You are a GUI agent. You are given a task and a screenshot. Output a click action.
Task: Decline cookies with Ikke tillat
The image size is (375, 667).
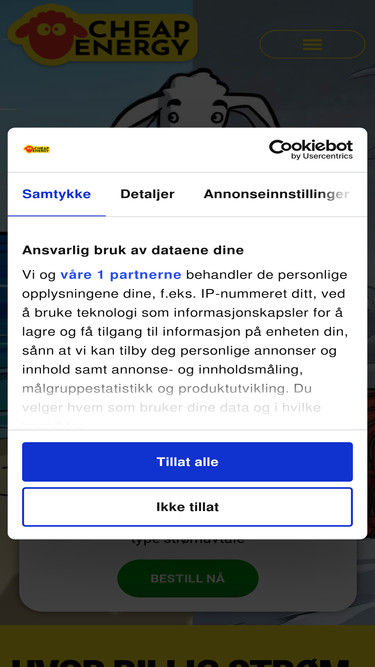click(188, 507)
